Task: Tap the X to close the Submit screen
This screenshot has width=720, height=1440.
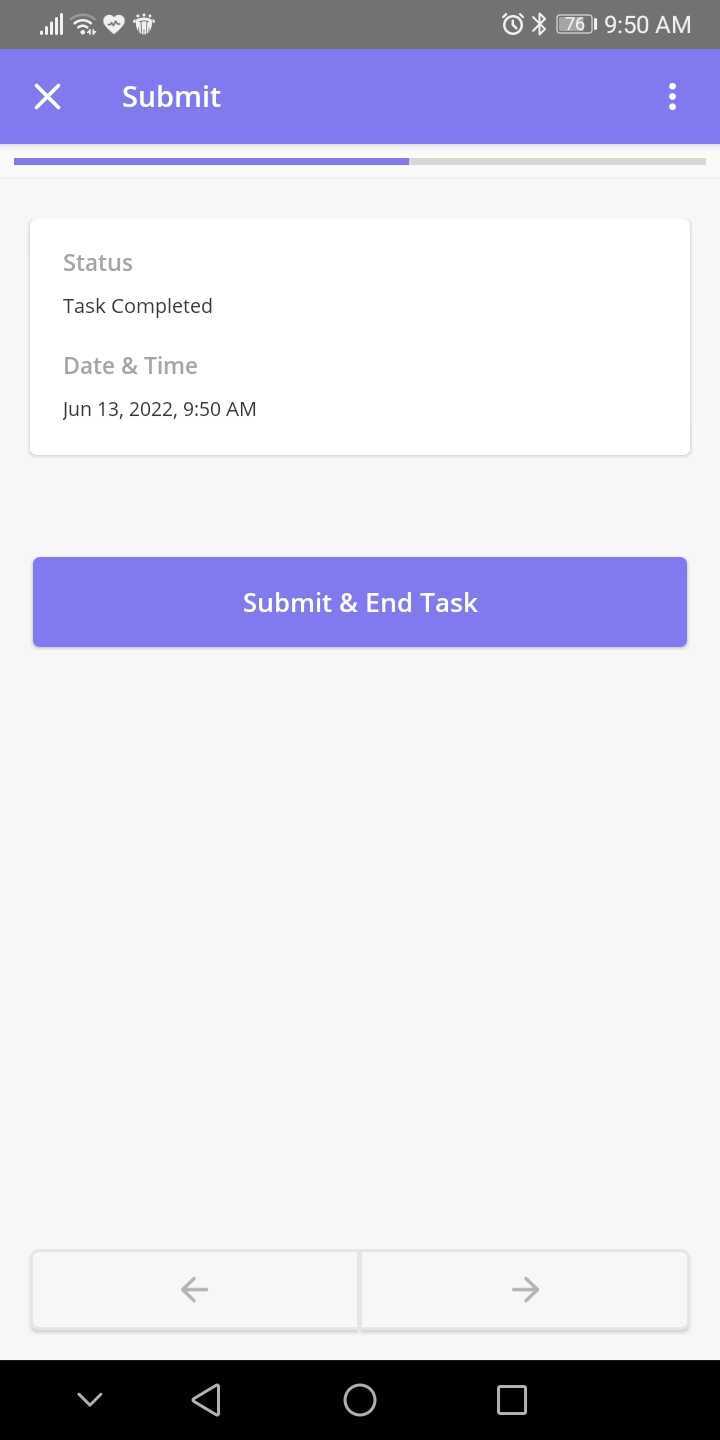Action: click(x=47, y=96)
